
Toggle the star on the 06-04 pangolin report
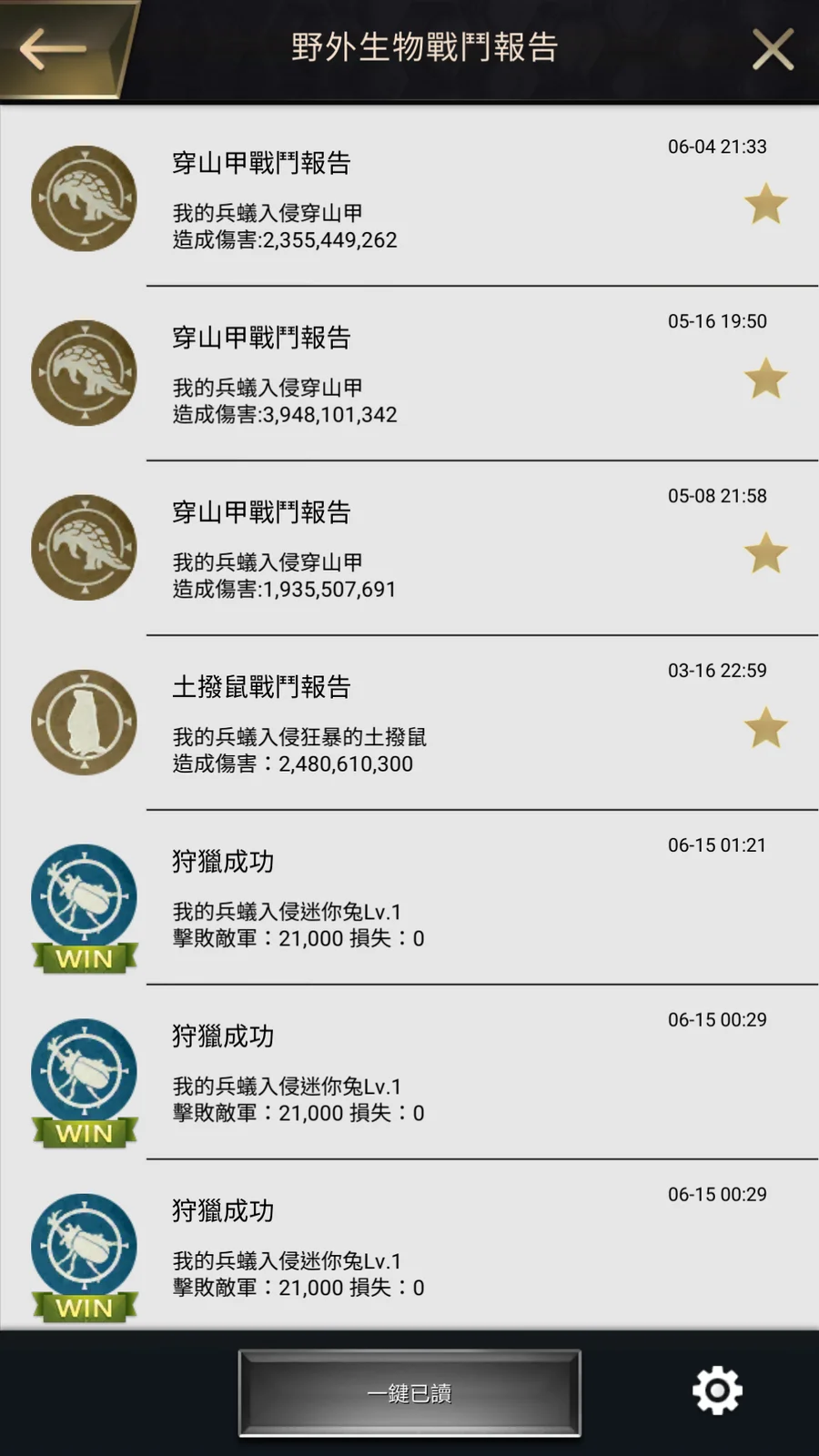765,204
